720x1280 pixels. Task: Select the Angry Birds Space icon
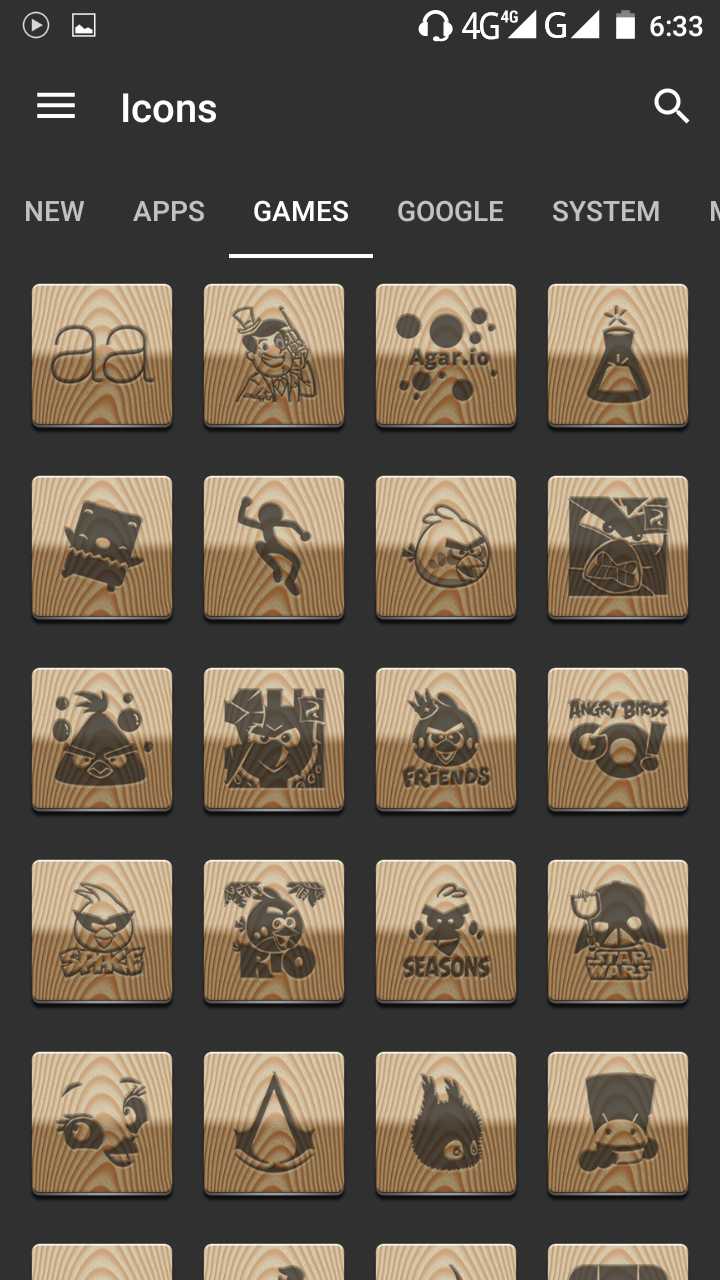[102, 932]
